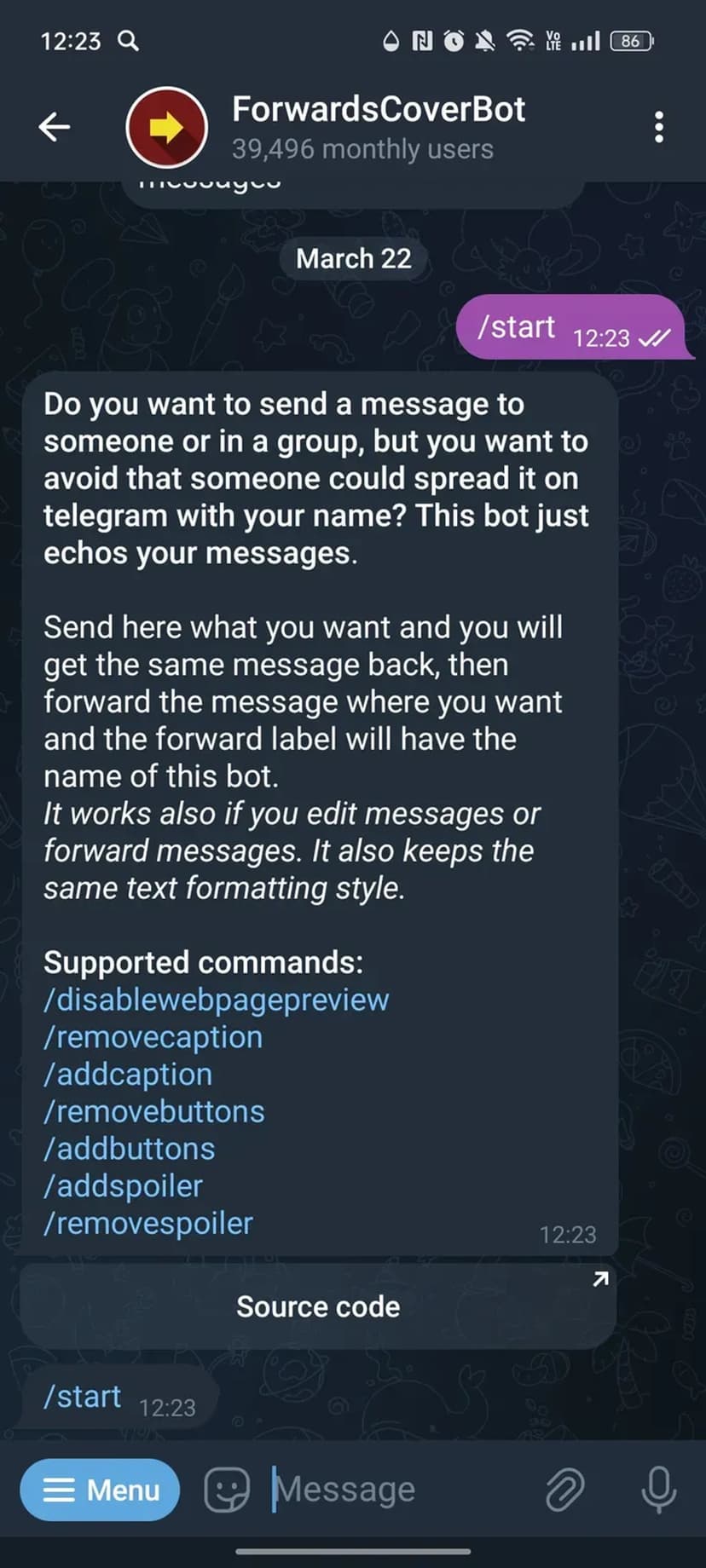Tap /removebuttons command link

[x=154, y=1111]
